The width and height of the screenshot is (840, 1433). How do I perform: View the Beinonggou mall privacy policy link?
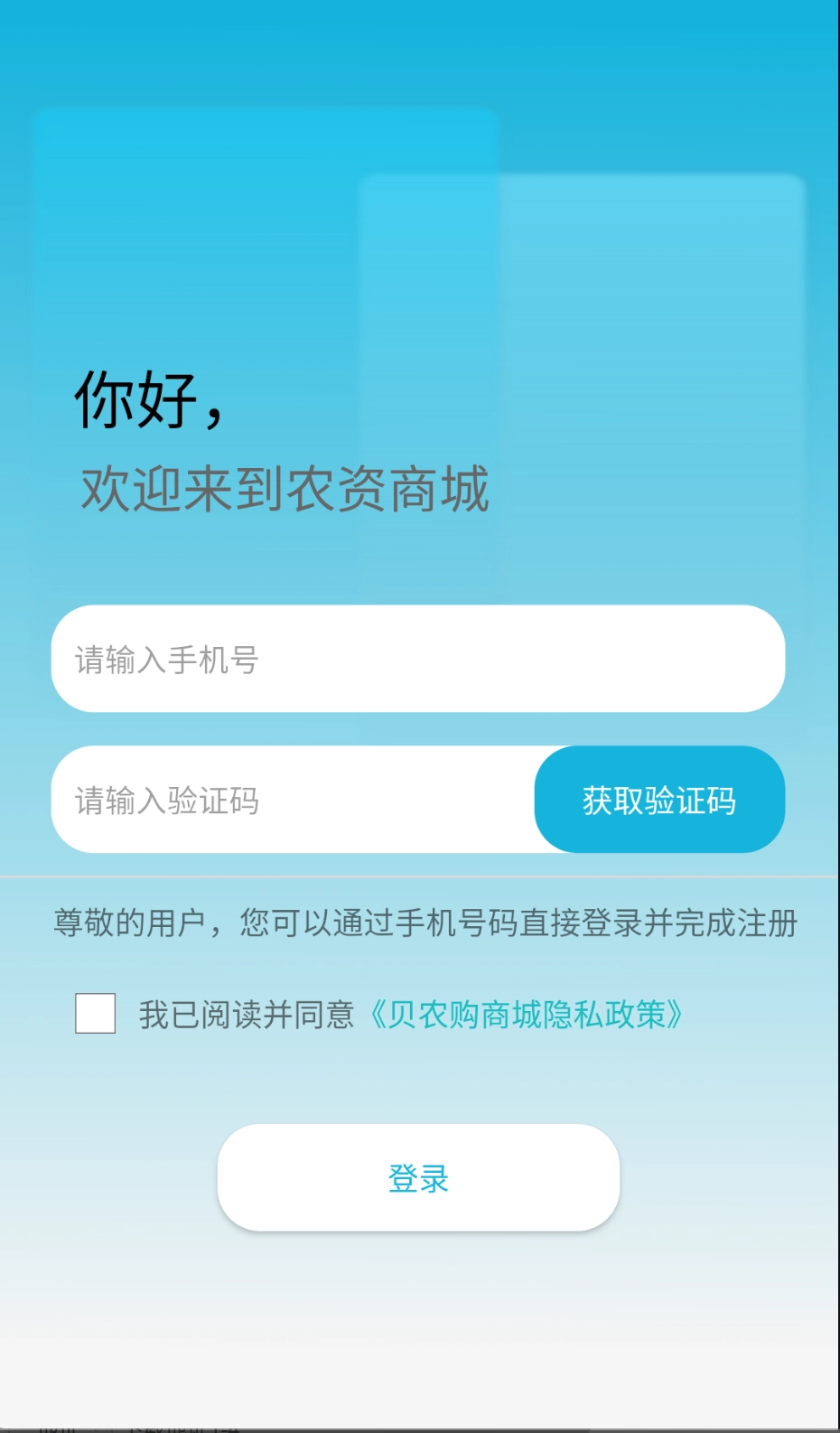click(528, 1015)
